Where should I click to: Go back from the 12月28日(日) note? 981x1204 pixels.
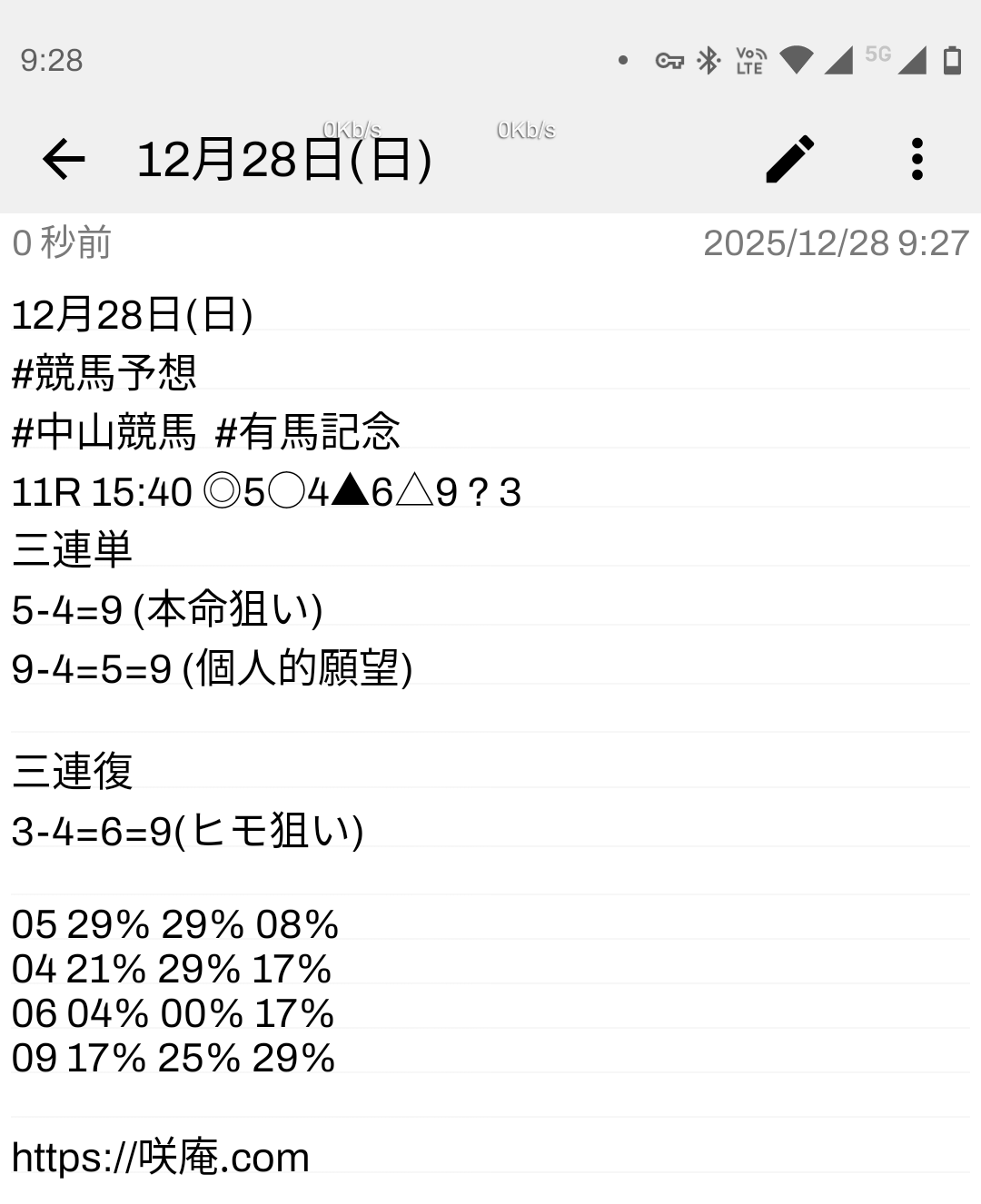point(64,160)
